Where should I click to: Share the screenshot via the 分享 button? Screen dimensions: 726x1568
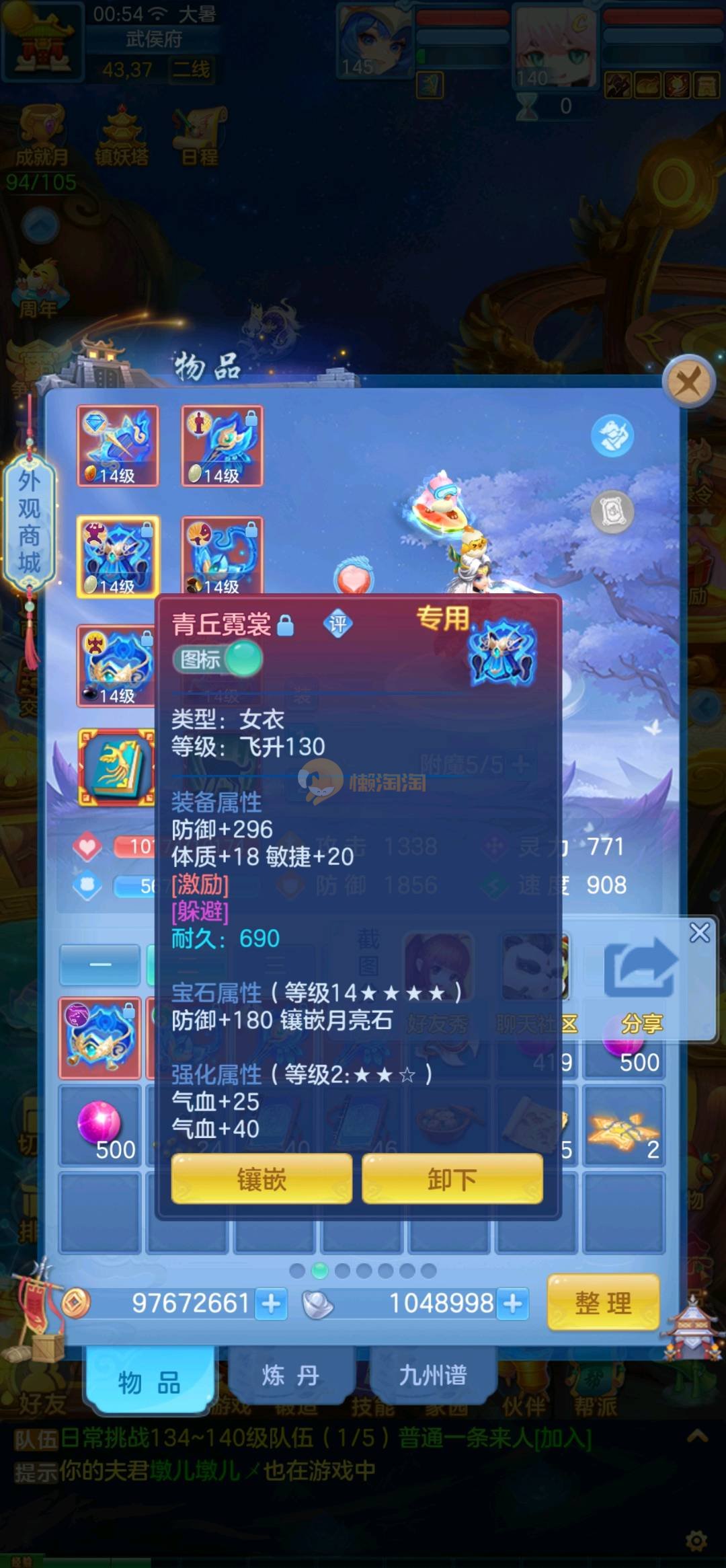coord(640,982)
